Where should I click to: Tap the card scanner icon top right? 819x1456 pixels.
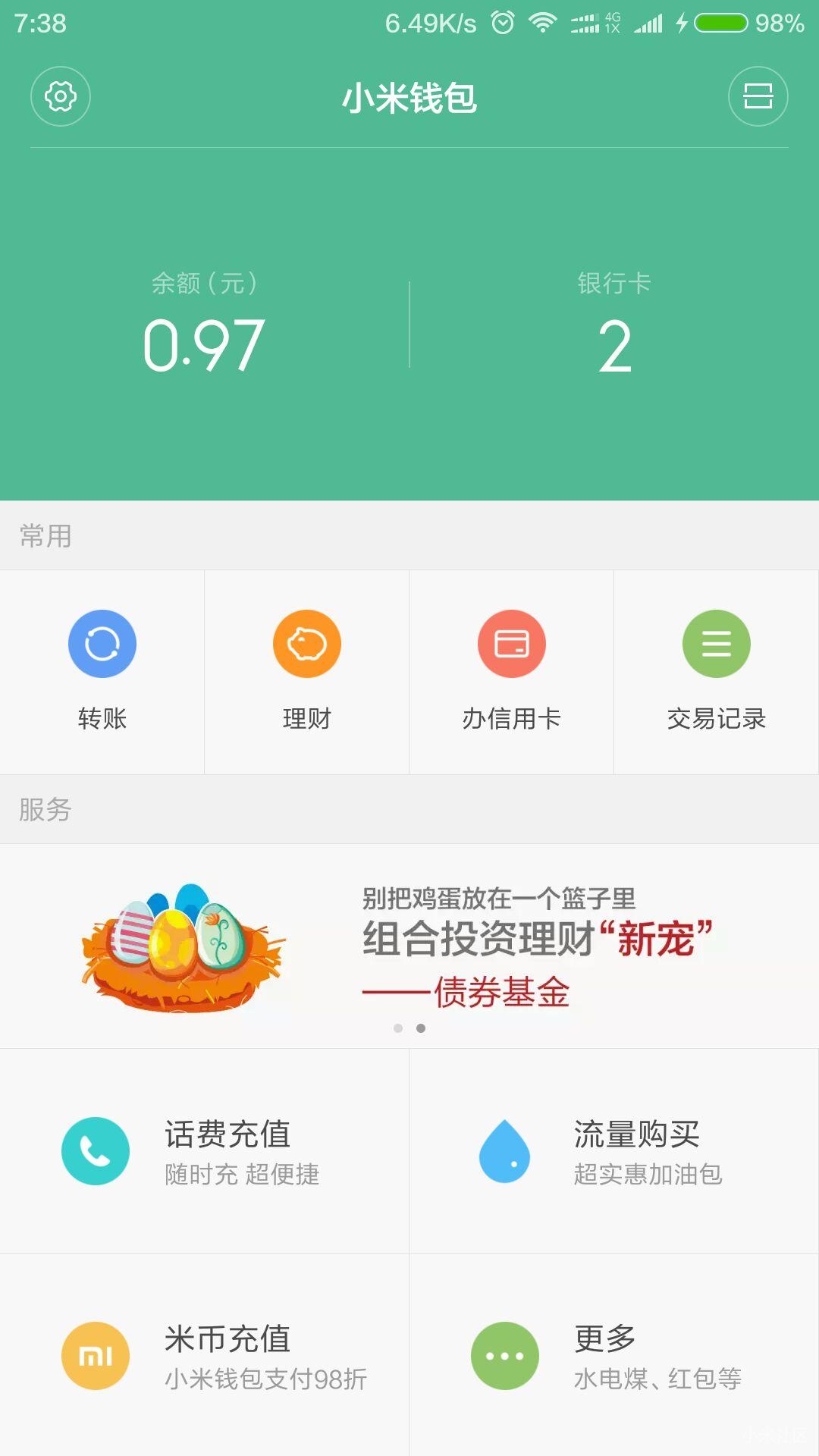[758, 96]
